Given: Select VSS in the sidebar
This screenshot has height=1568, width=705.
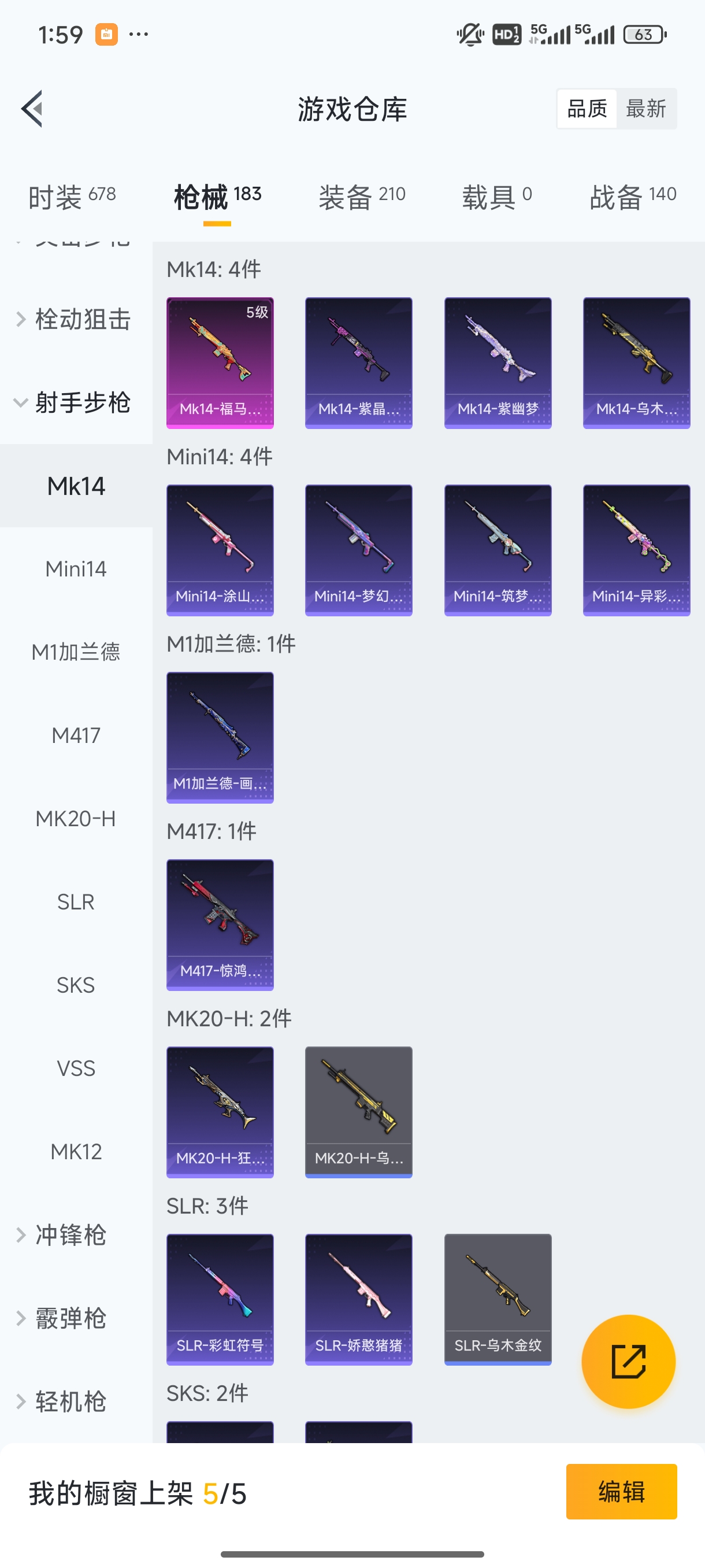Looking at the screenshot, I should click(x=76, y=1068).
